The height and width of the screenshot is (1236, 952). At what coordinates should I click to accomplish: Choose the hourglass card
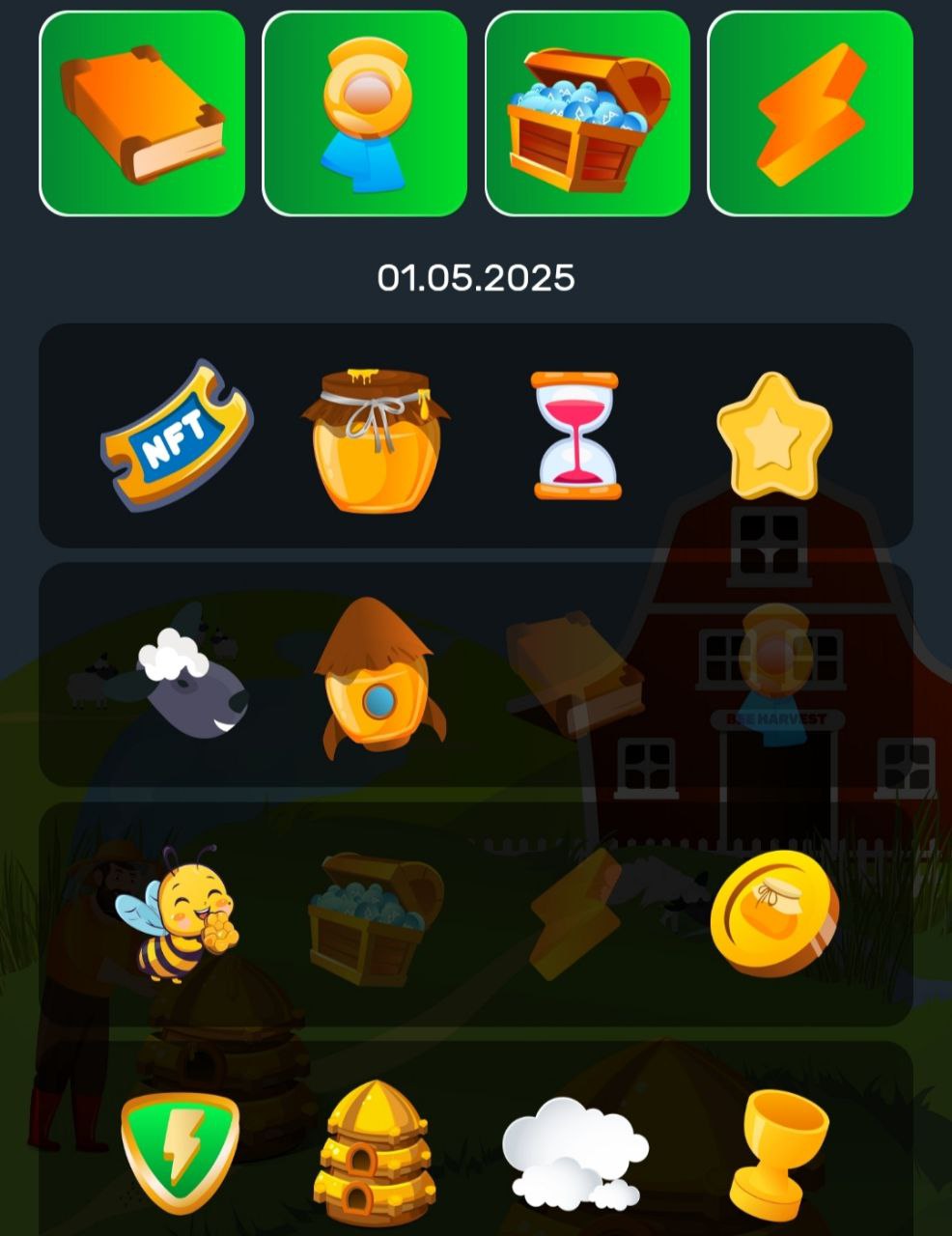(575, 435)
